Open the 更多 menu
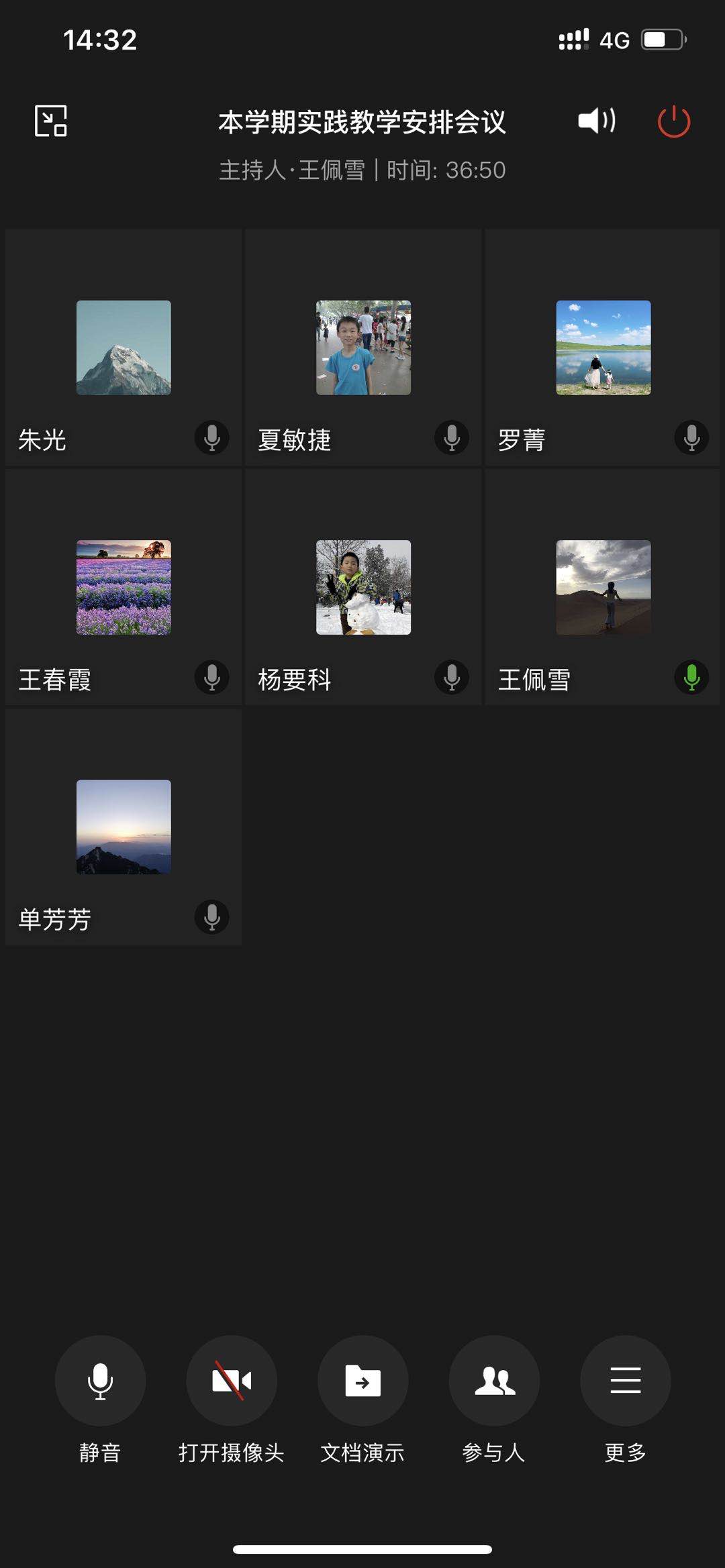The height and width of the screenshot is (1568, 725). click(625, 1381)
